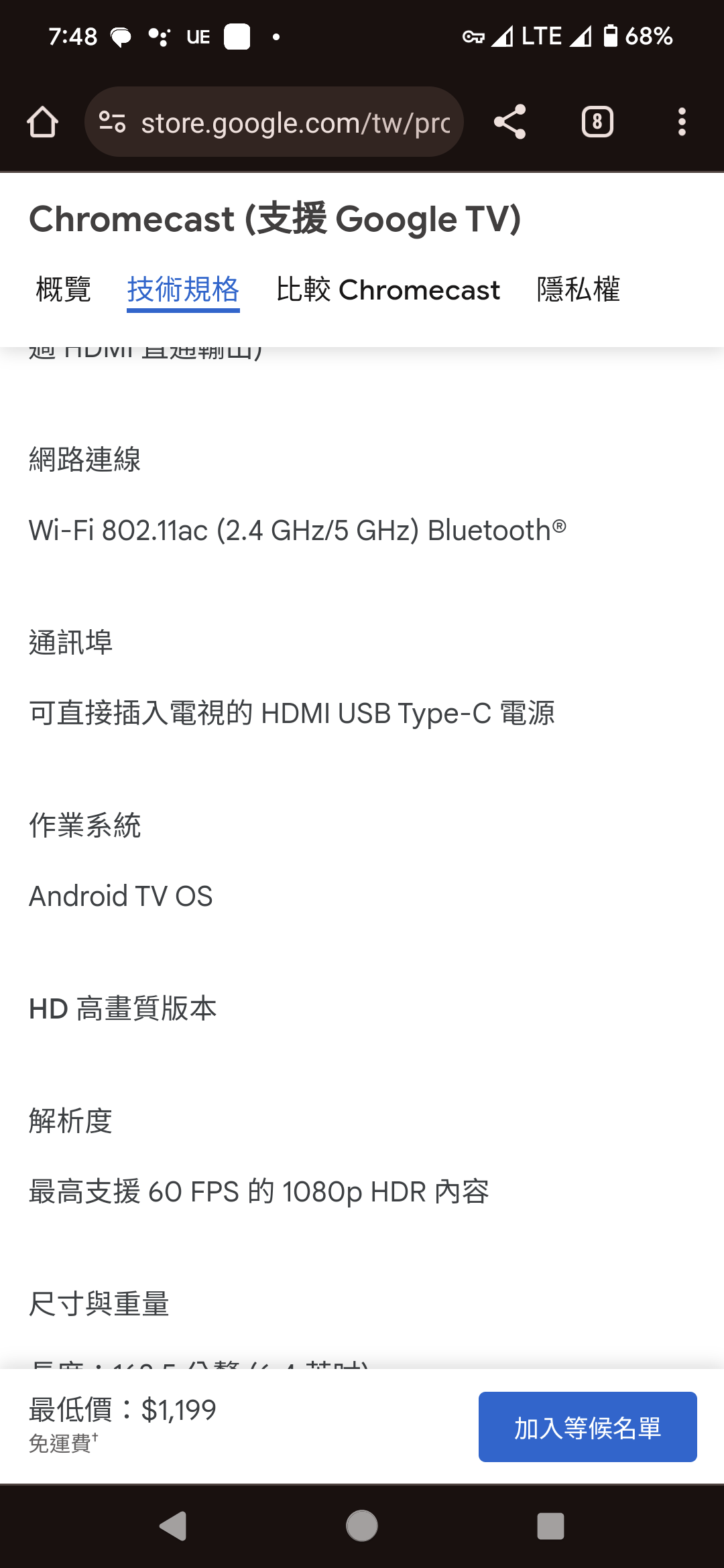View the 隱私權 tab

[x=578, y=289]
